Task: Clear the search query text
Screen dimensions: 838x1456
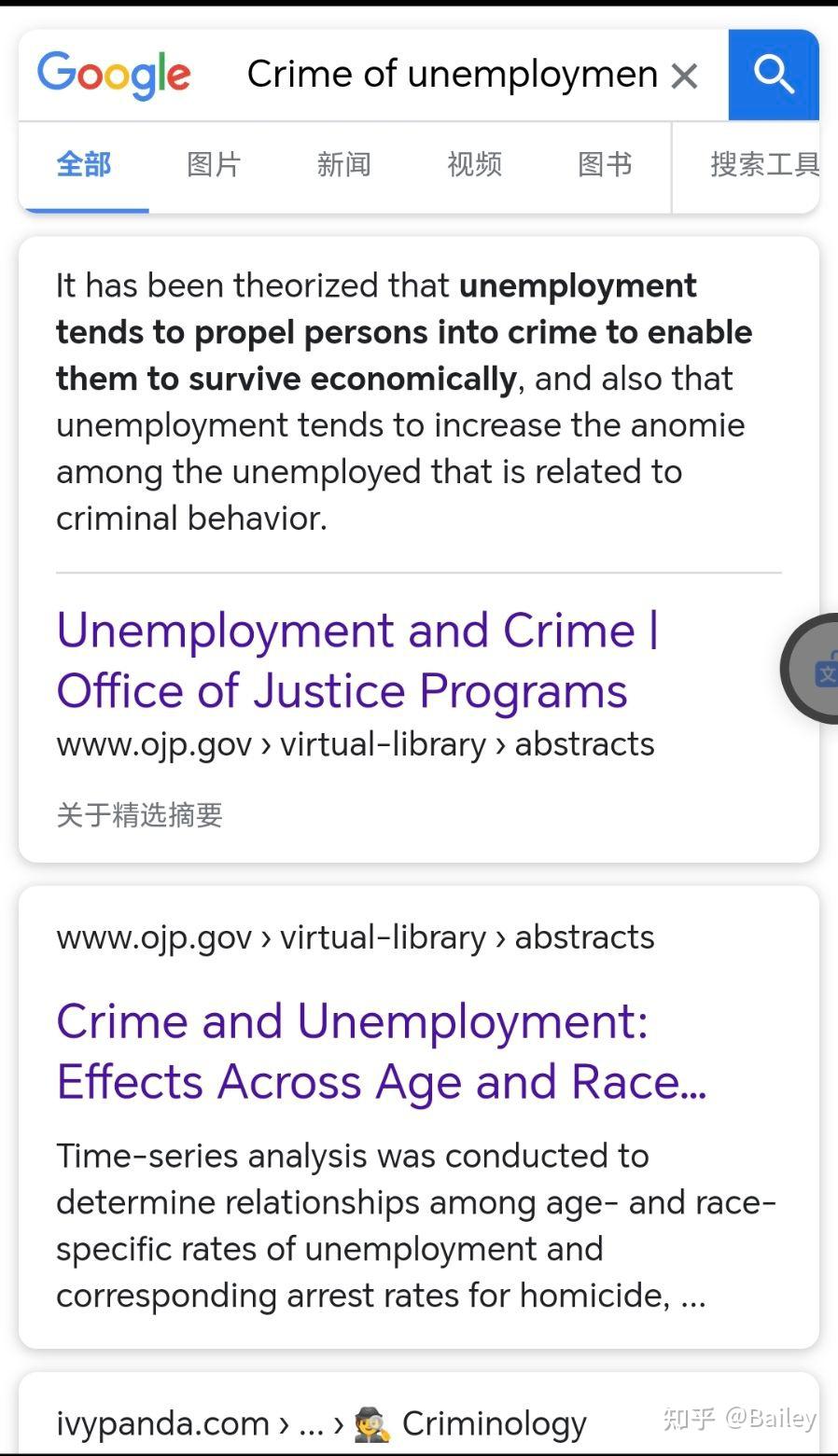Action: click(x=684, y=76)
